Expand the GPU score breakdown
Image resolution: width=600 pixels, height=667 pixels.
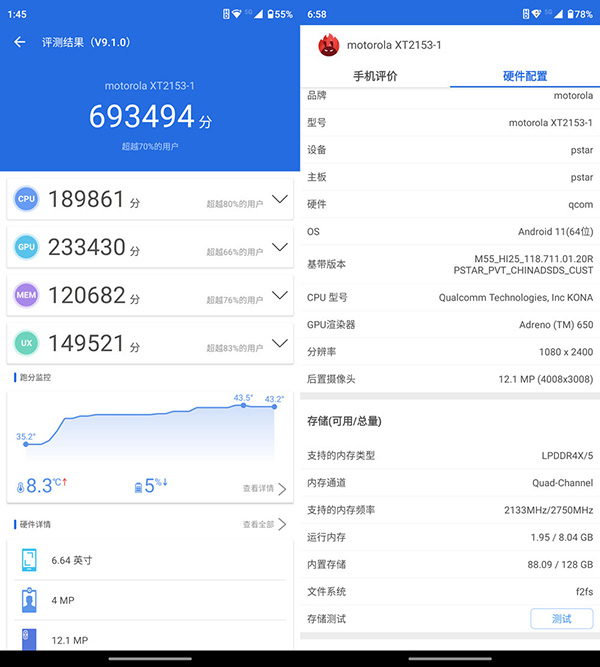(x=280, y=248)
